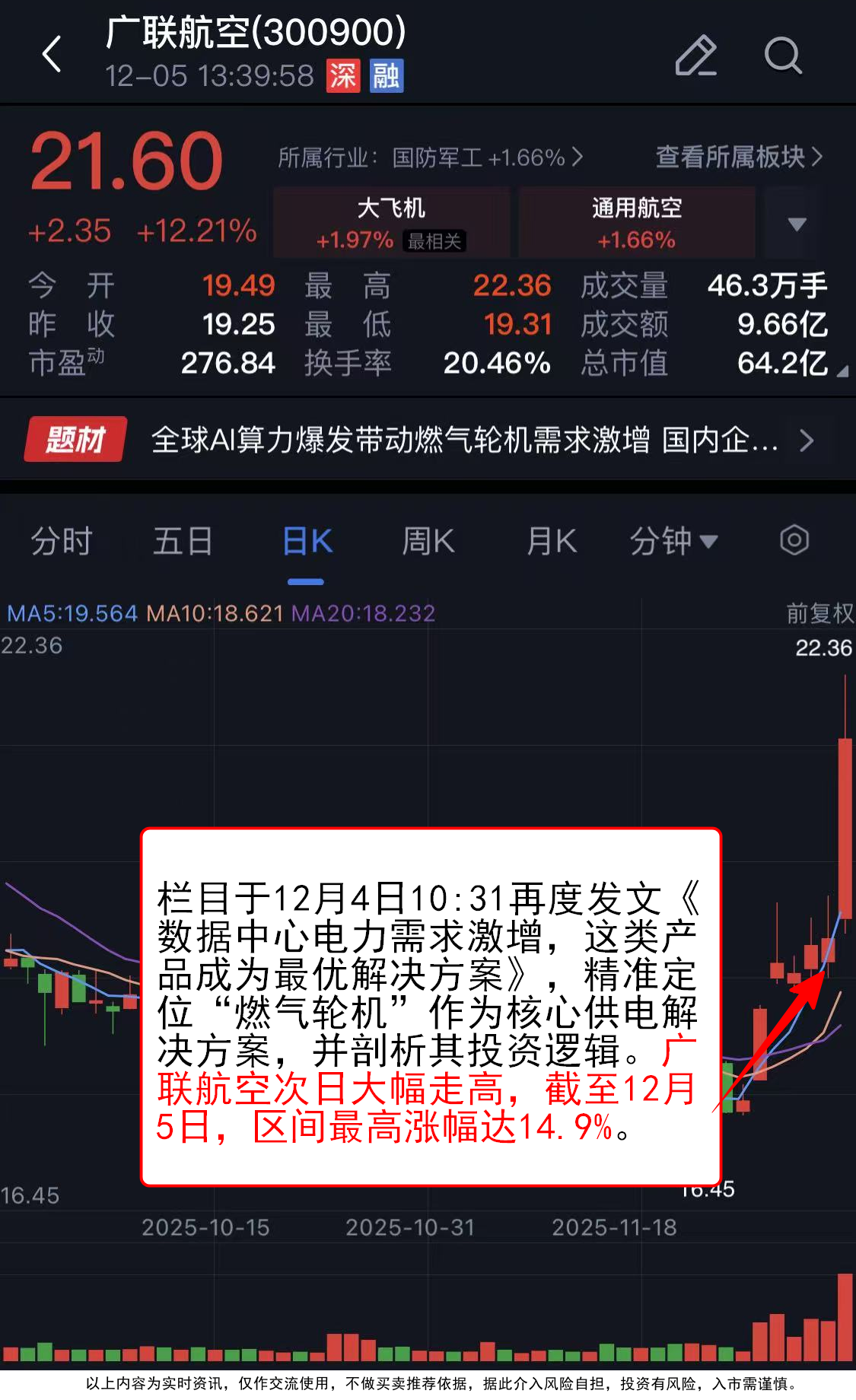856x1400 pixels.
Task: Select the 日K chart tab
Action: tap(307, 542)
